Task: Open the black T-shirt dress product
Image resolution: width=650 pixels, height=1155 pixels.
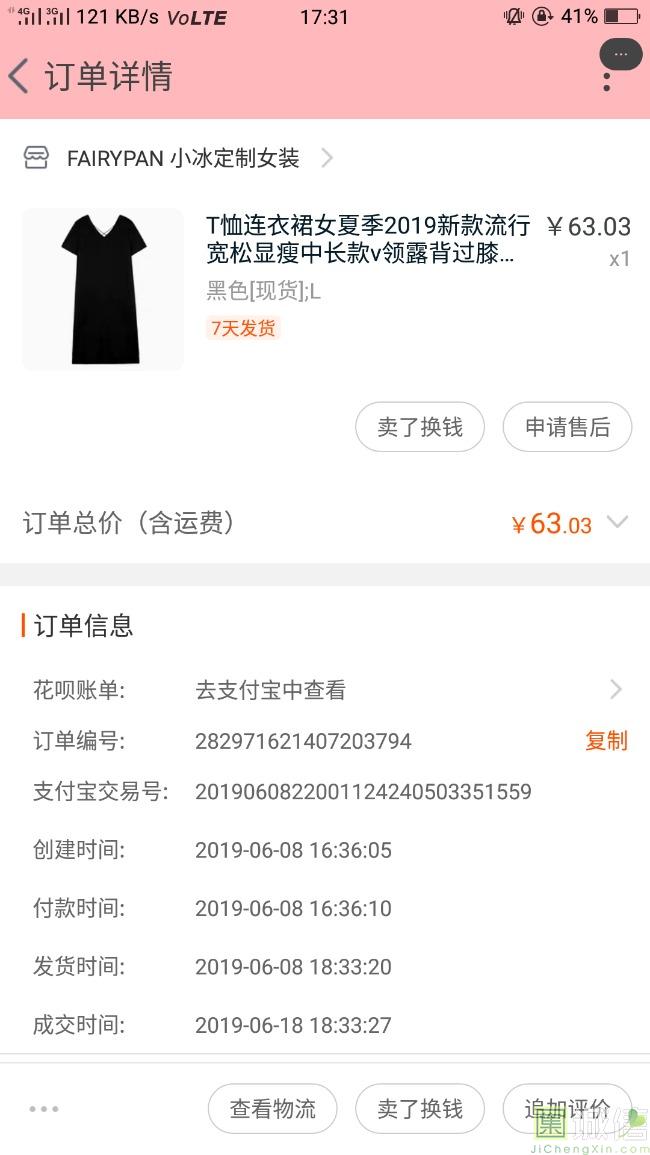Action: 103,289
